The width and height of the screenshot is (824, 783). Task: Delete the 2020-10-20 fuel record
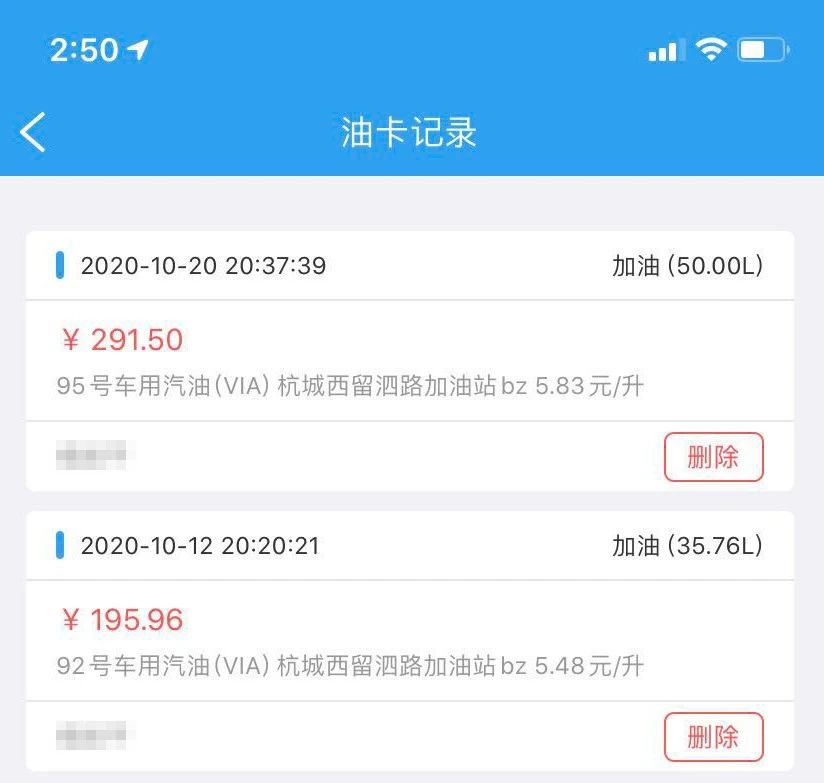coord(713,457)
